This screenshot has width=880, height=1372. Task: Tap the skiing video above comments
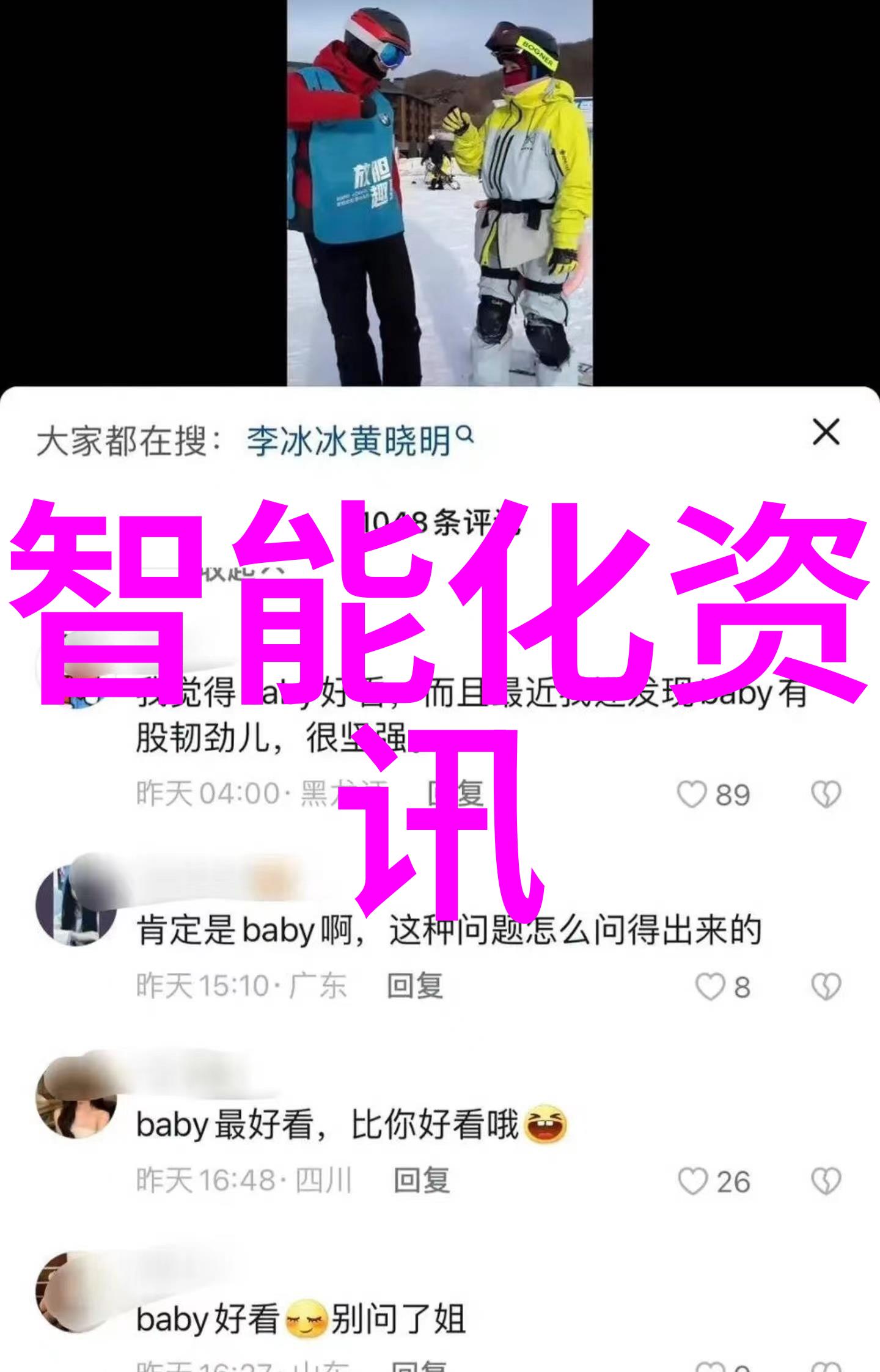click(x=439, y=193)
